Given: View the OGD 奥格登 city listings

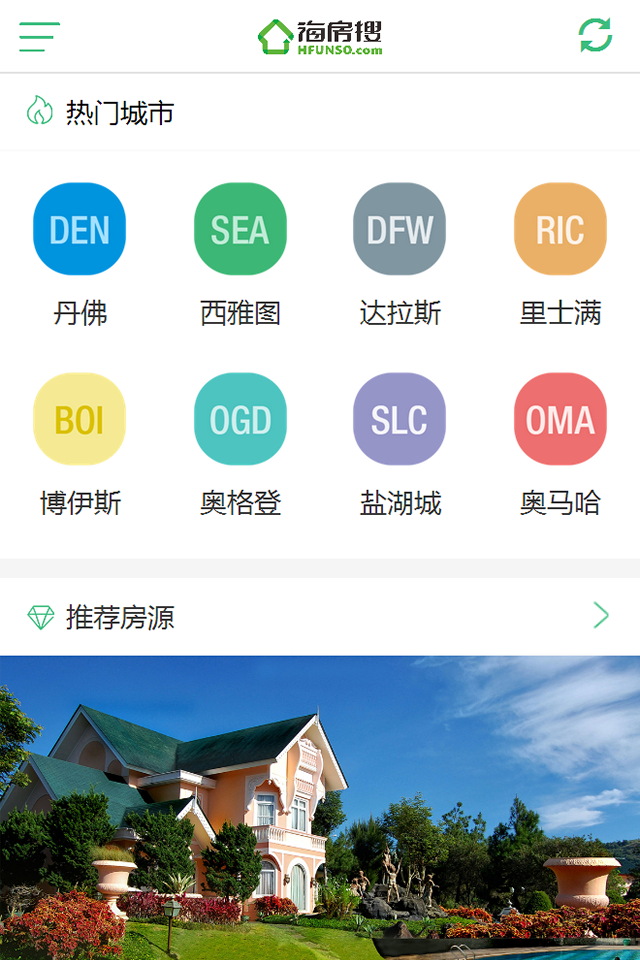Looking at the screenshot, I should tap(240, 419).
